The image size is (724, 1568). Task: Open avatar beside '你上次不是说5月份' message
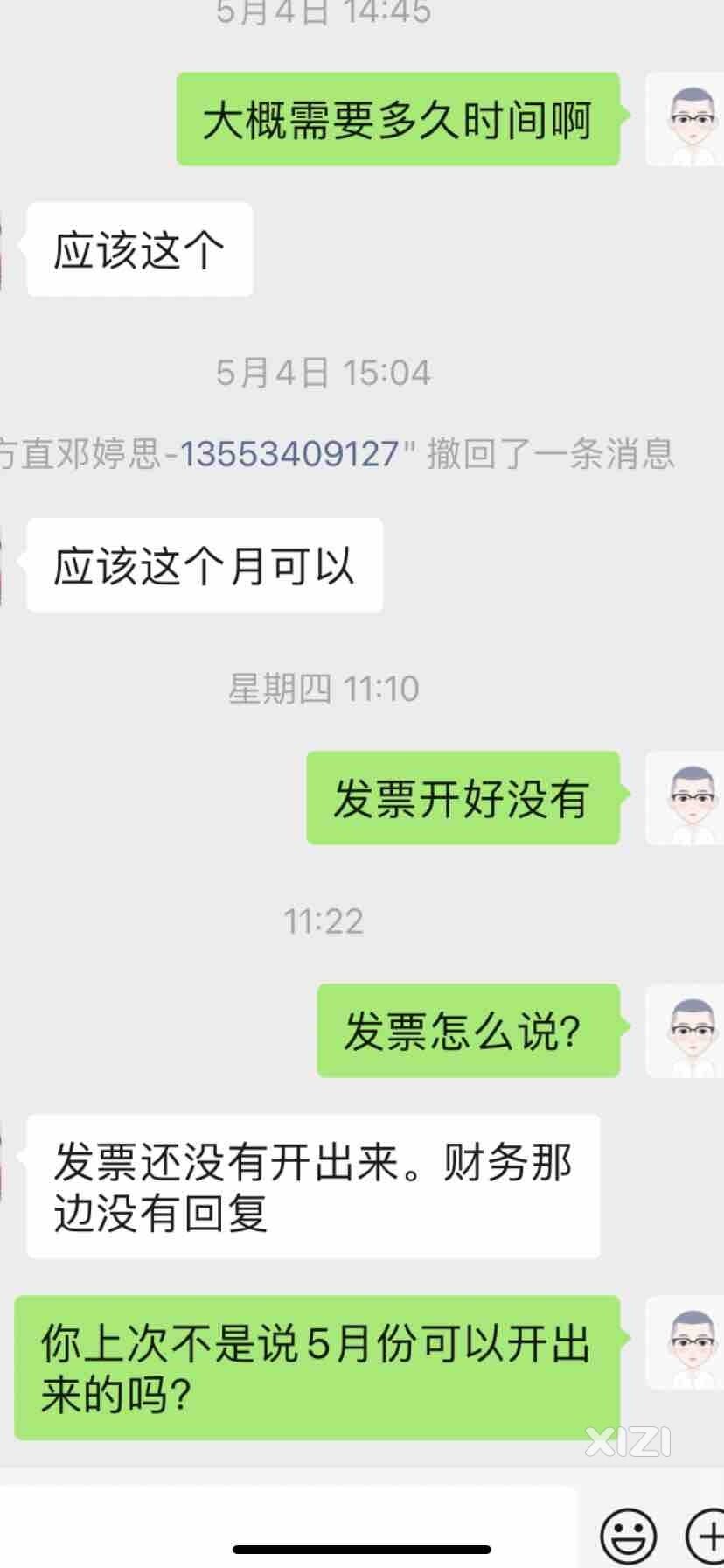(x=686, y=1342)
